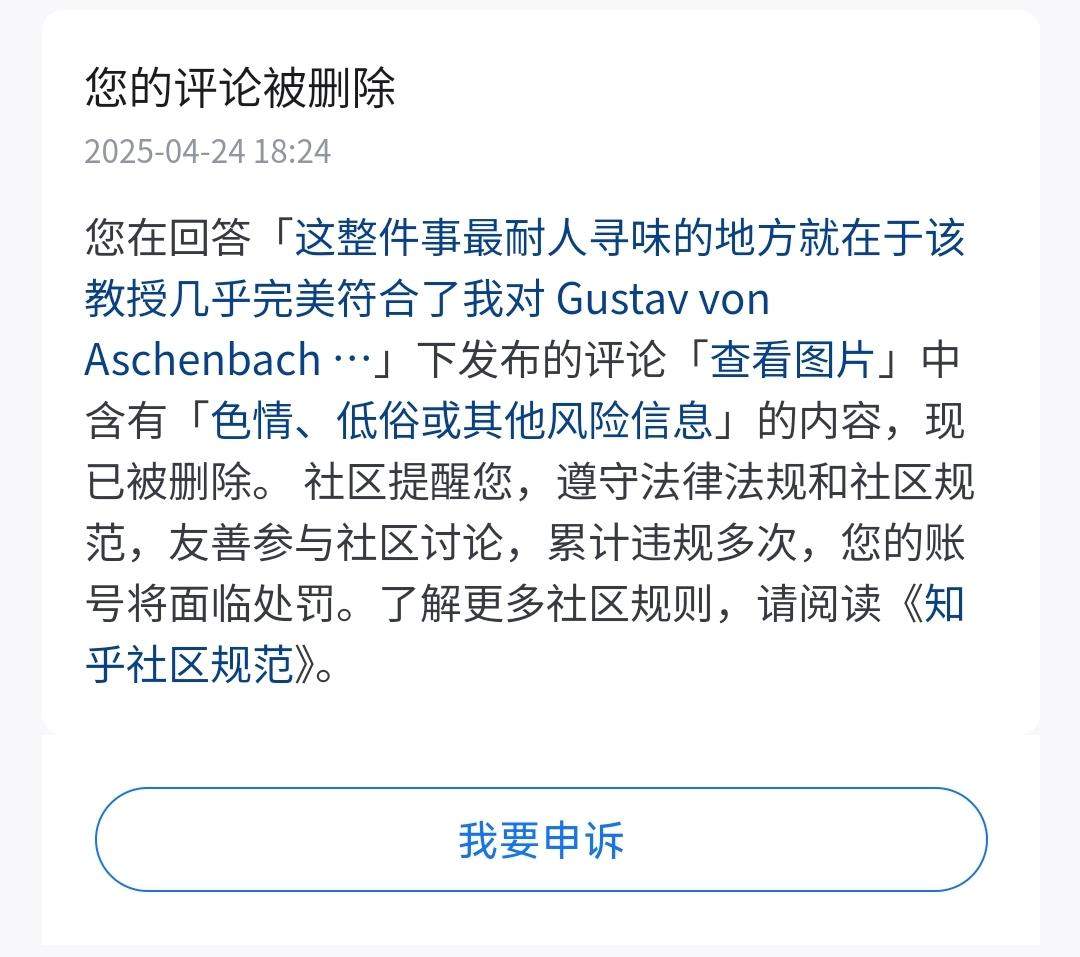This screenshot has width=1080, height=957.
Task: Open the 色情、低俗或其他风险信息 rule link
Action: 461,420
